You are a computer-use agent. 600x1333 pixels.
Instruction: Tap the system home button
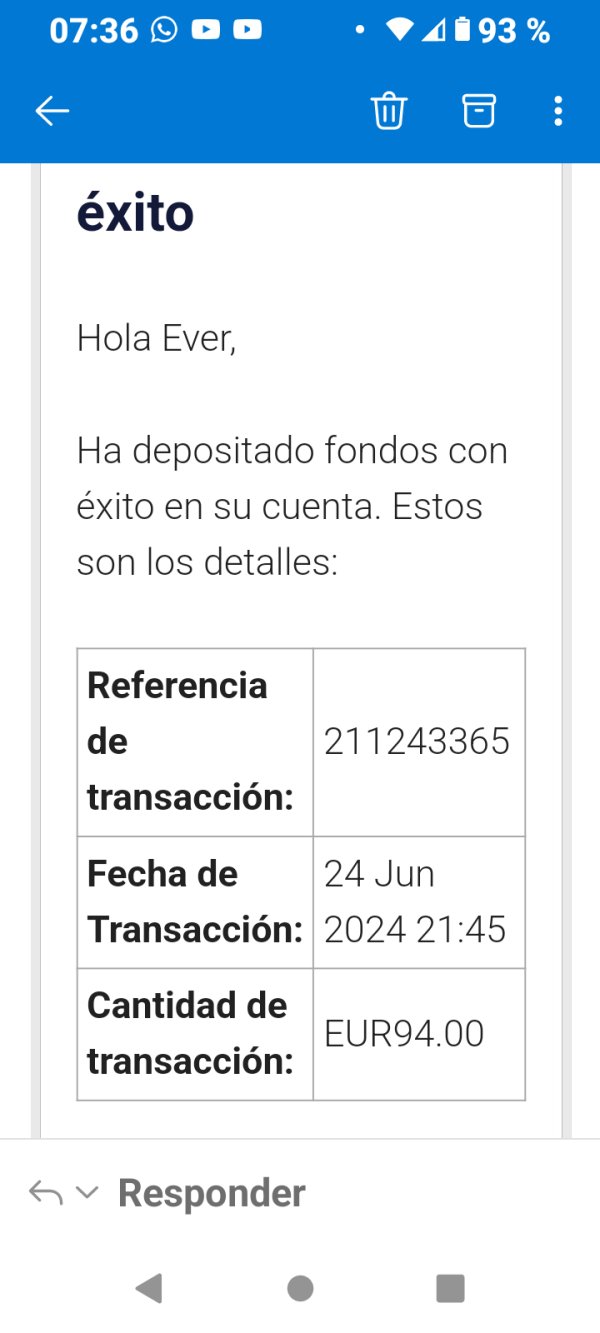pyautogui.click(x=300, y=1288)
